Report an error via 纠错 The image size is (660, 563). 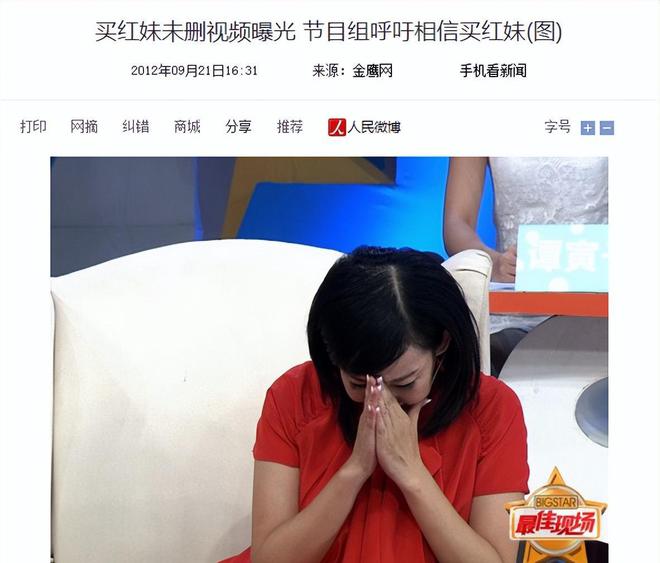136,127
